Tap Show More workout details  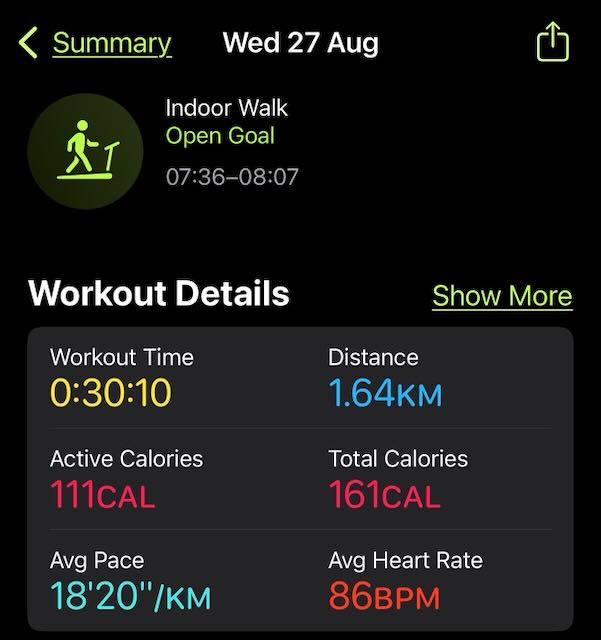pyautogui.click(x=502, y=296)
